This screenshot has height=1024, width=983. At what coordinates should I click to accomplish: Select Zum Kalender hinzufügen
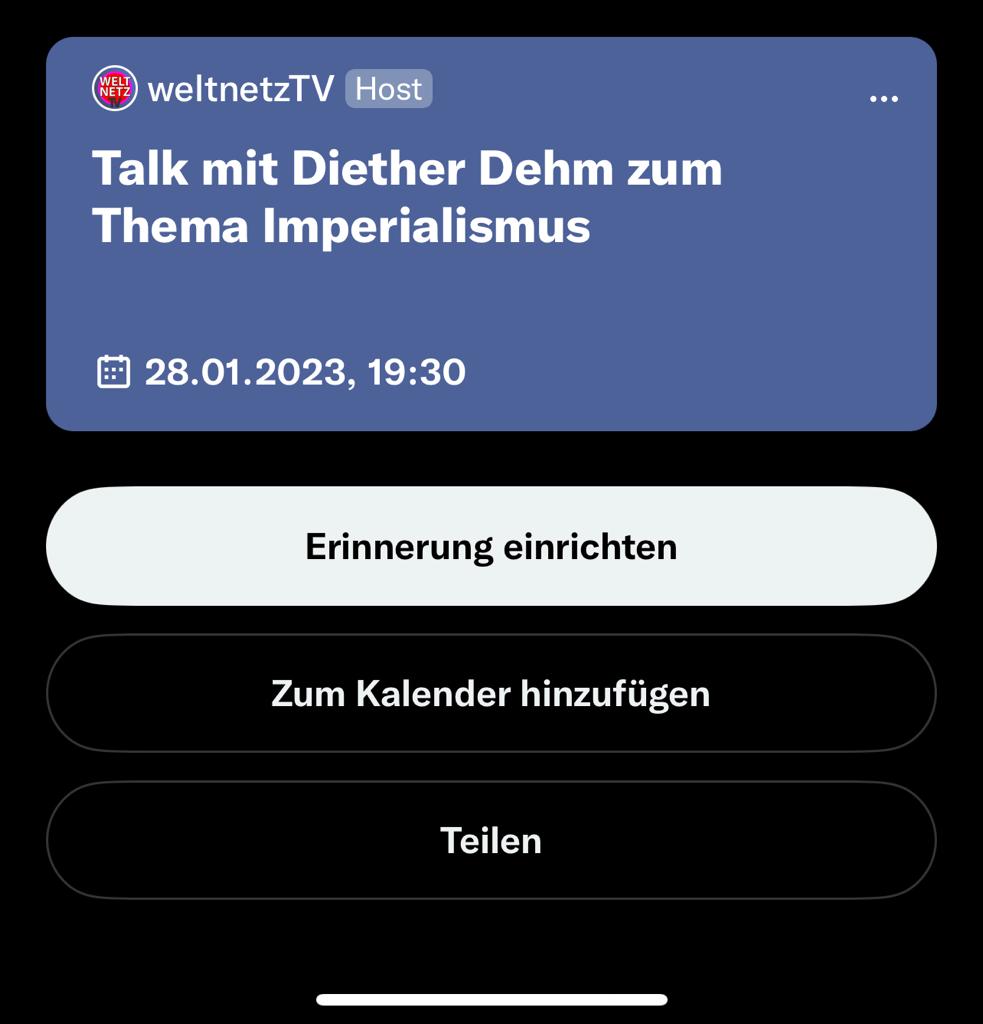(491, 693)
